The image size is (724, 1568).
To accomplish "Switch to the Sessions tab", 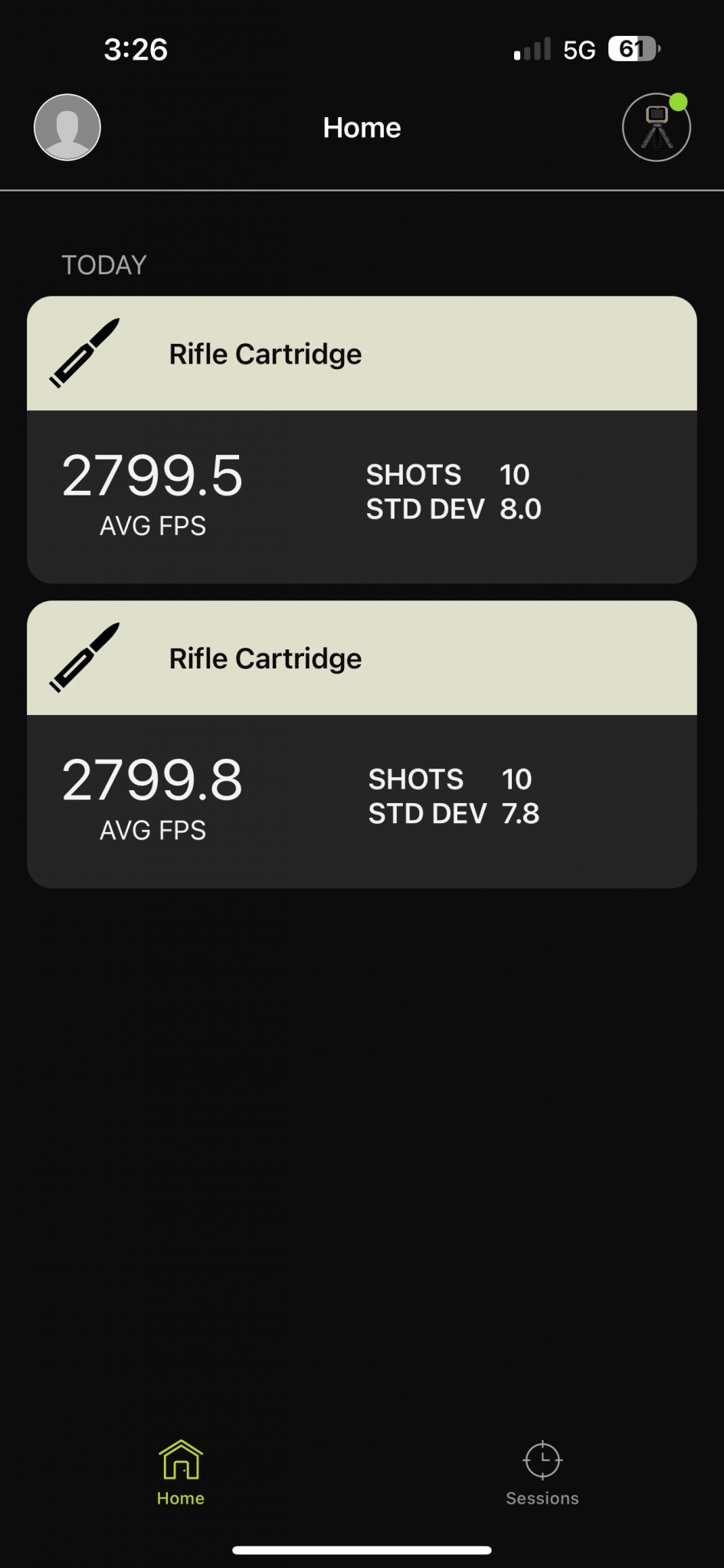I will (542, 1474).
